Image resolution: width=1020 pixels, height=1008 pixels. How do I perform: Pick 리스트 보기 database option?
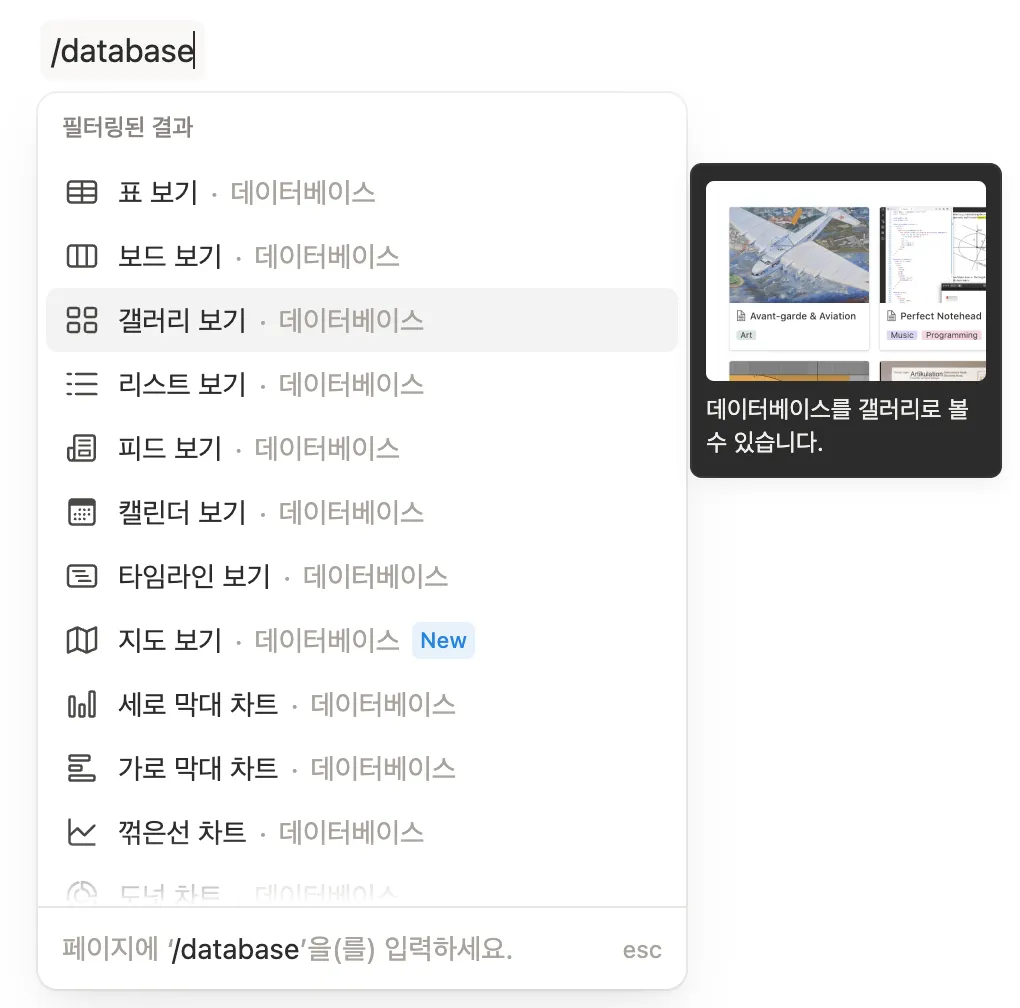coord(244,384)
